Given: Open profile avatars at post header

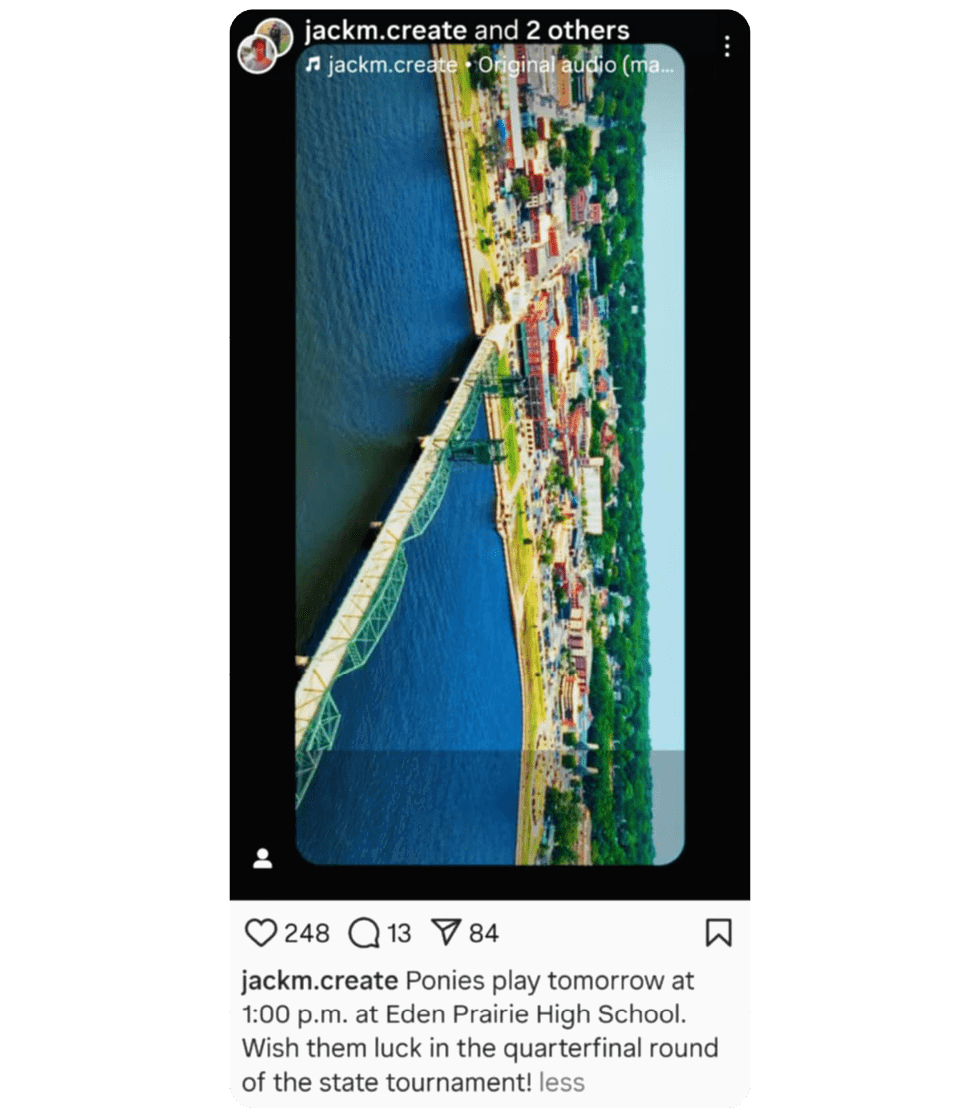Looking at the screenshot, I should tap(264, 45).
